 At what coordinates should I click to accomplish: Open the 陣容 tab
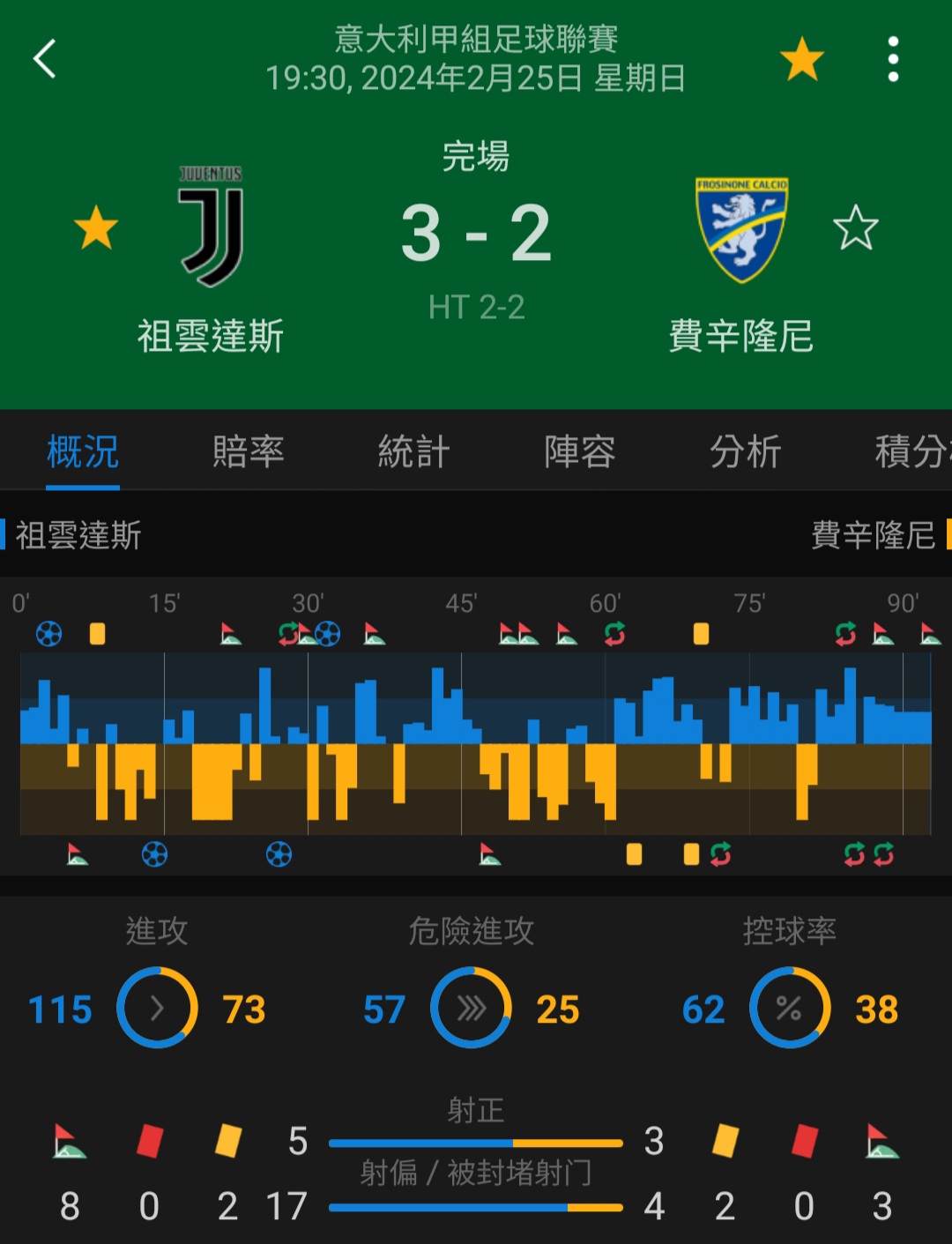click(x=579, y=452)
